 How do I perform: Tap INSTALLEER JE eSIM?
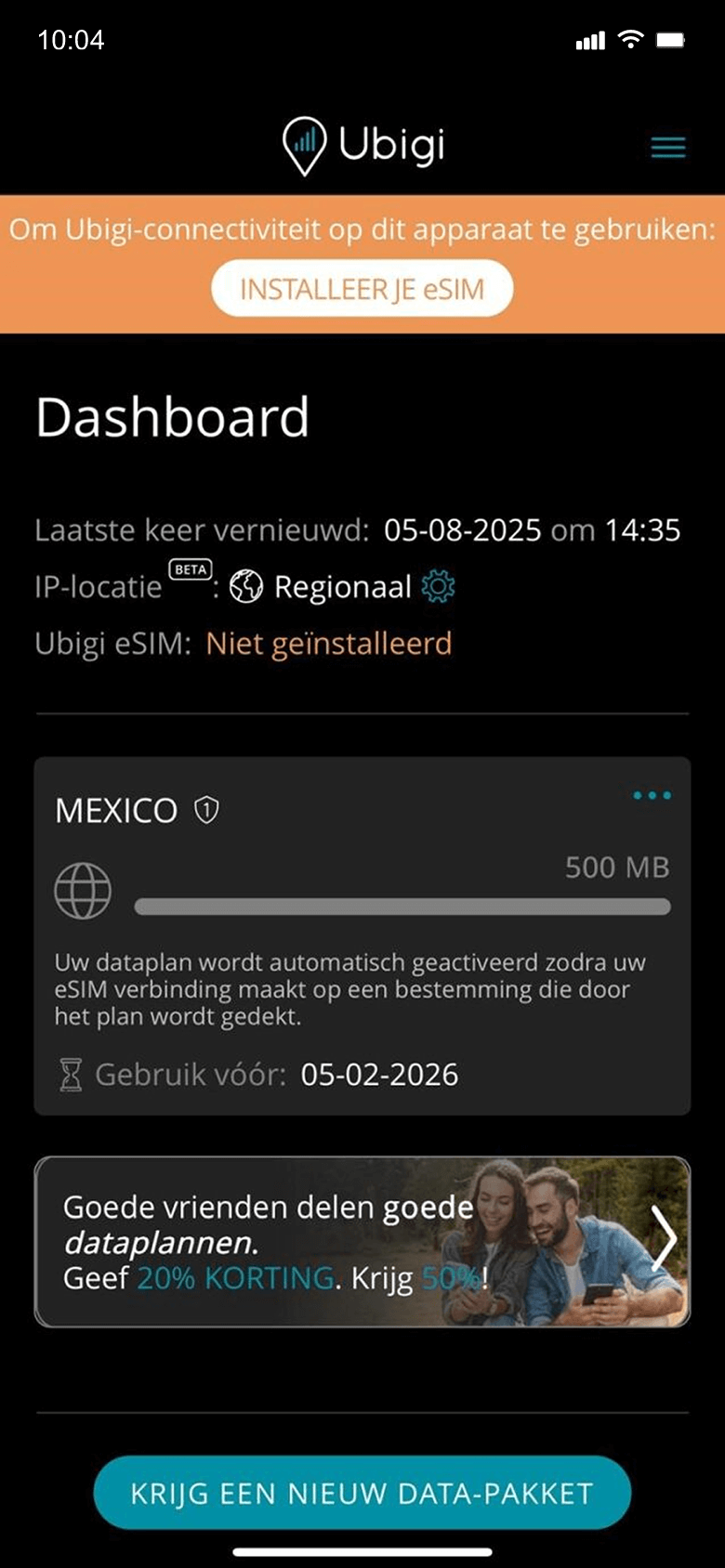[362, 288]
